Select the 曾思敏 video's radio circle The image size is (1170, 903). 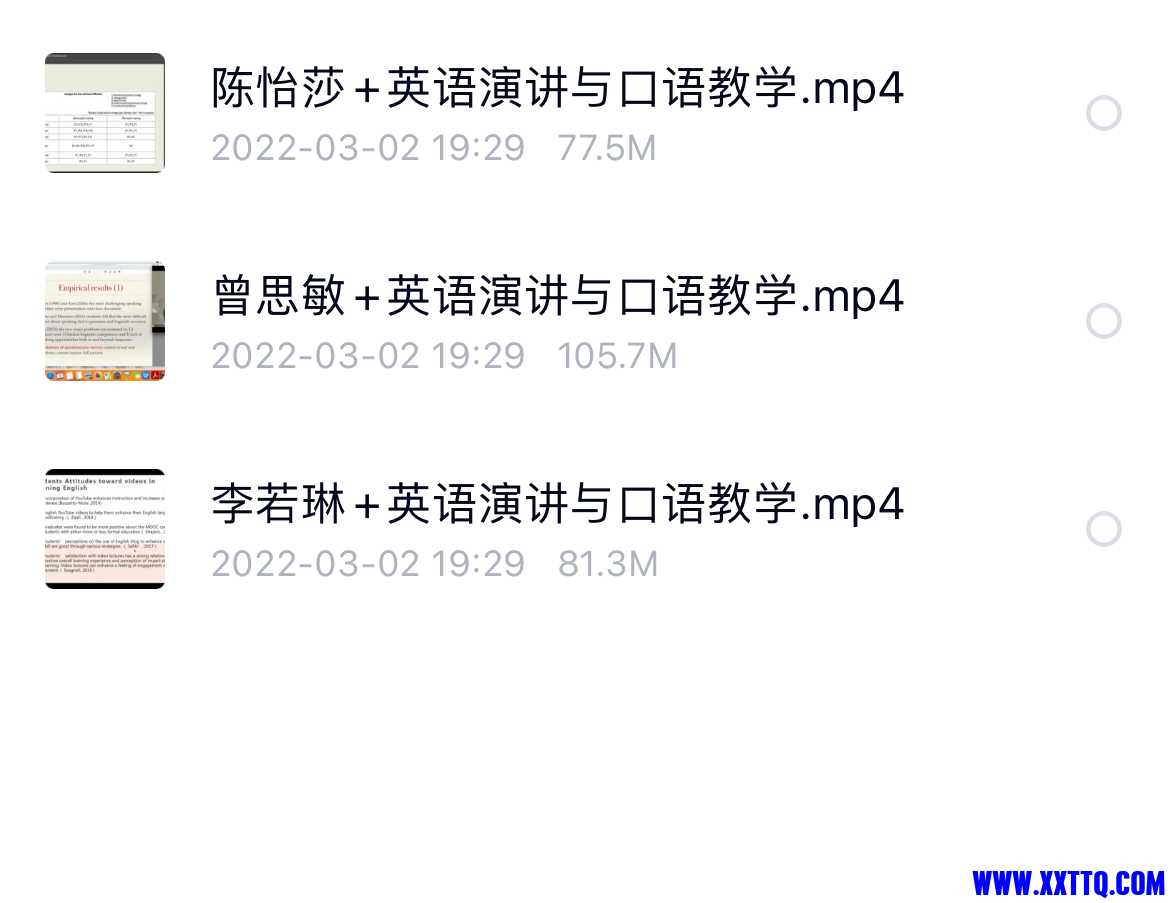click(x=1103, y=322)
